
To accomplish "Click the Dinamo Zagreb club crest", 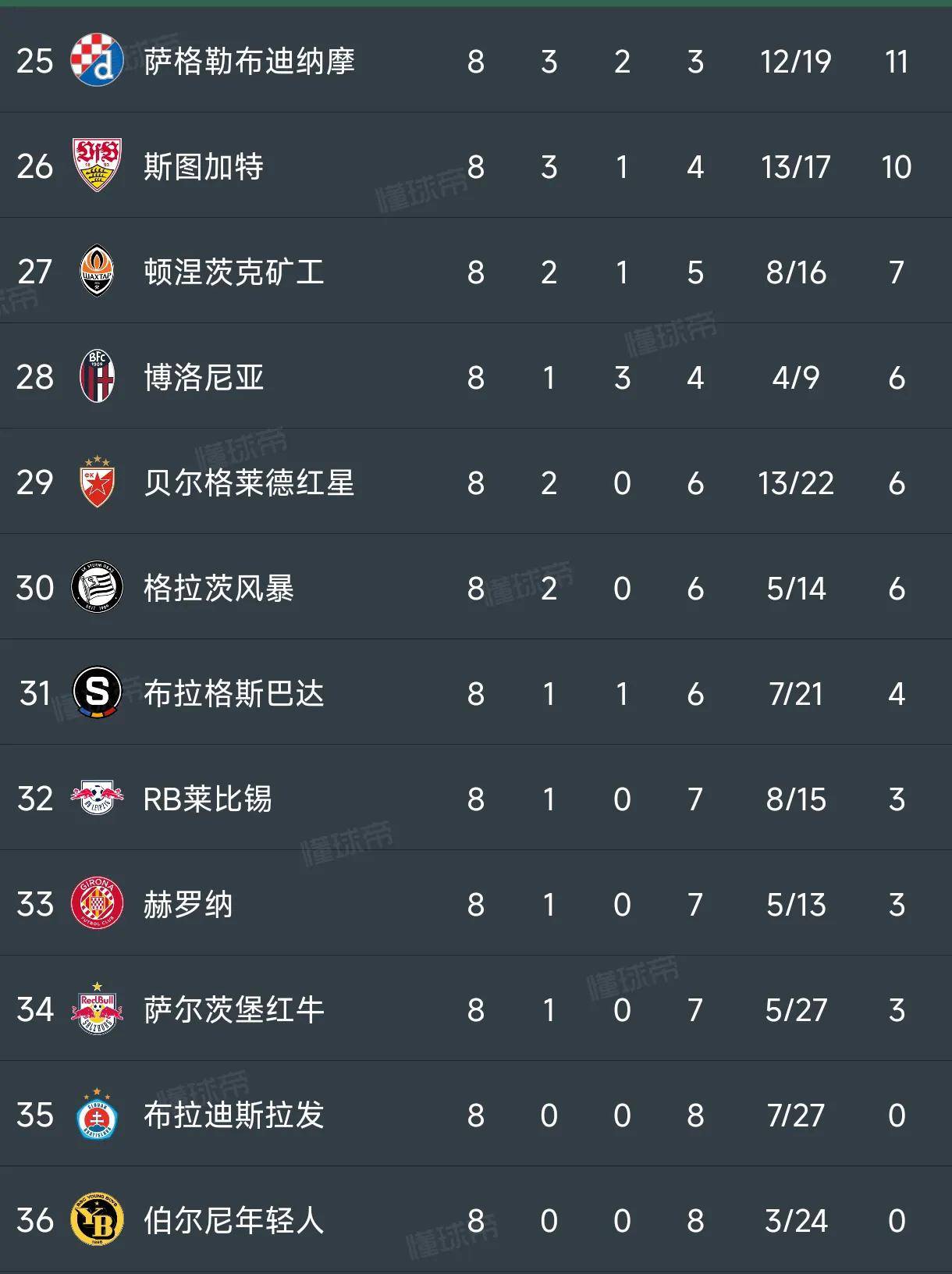I will click(x=97, y=61).
